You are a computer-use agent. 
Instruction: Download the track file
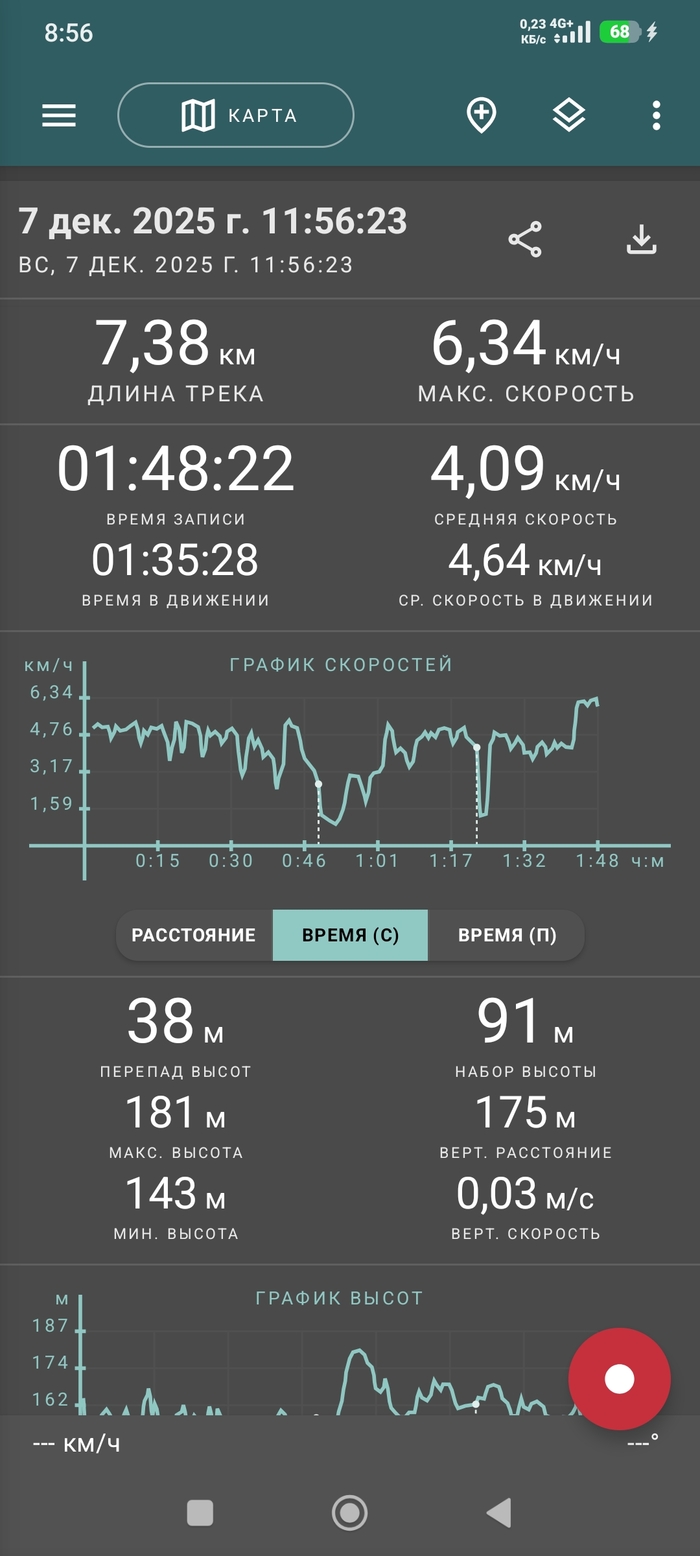pos(641,240)
